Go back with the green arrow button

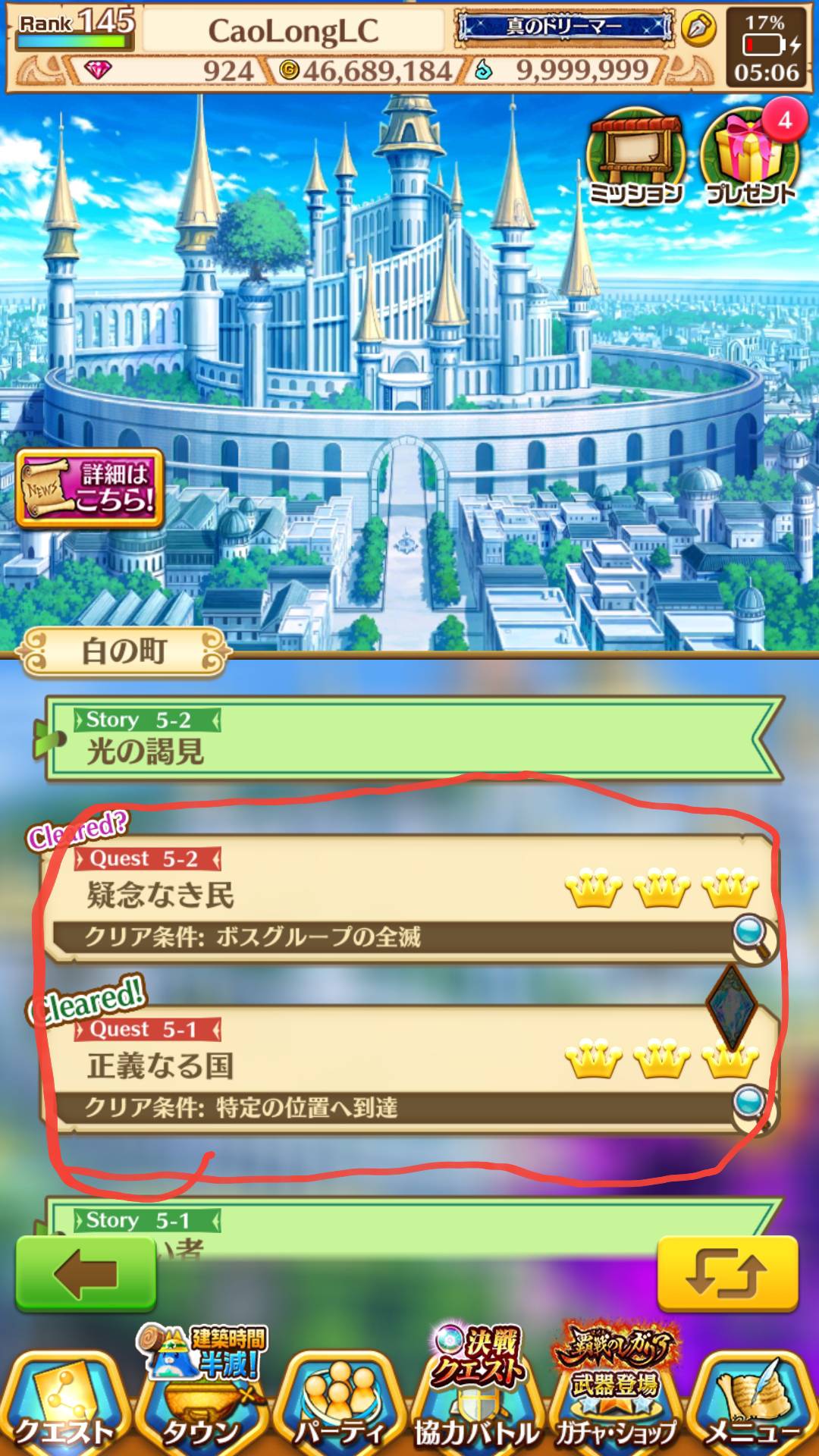[x=86, y=1274]
